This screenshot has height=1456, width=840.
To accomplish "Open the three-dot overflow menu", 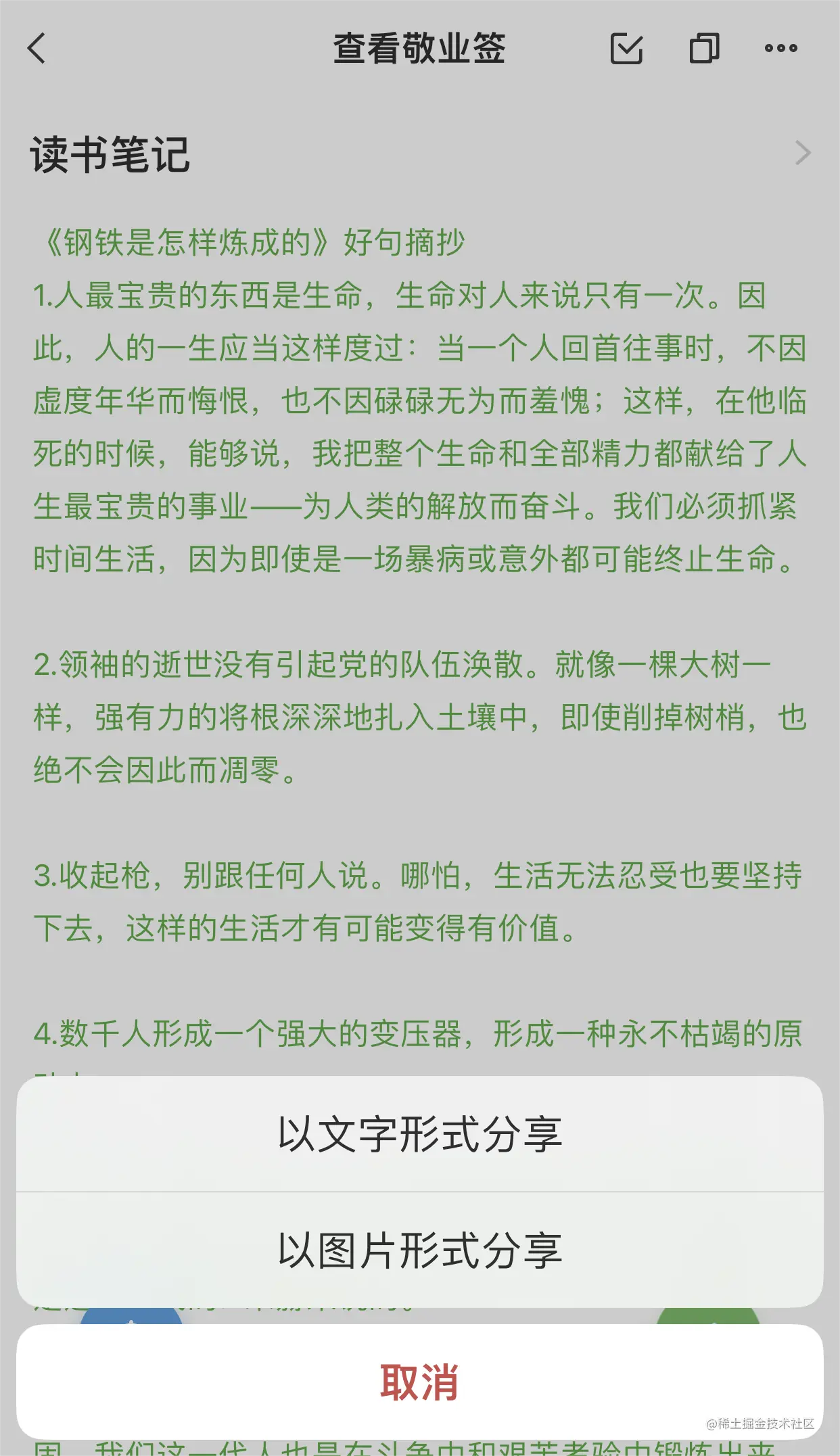I will [x=780, y=49].
